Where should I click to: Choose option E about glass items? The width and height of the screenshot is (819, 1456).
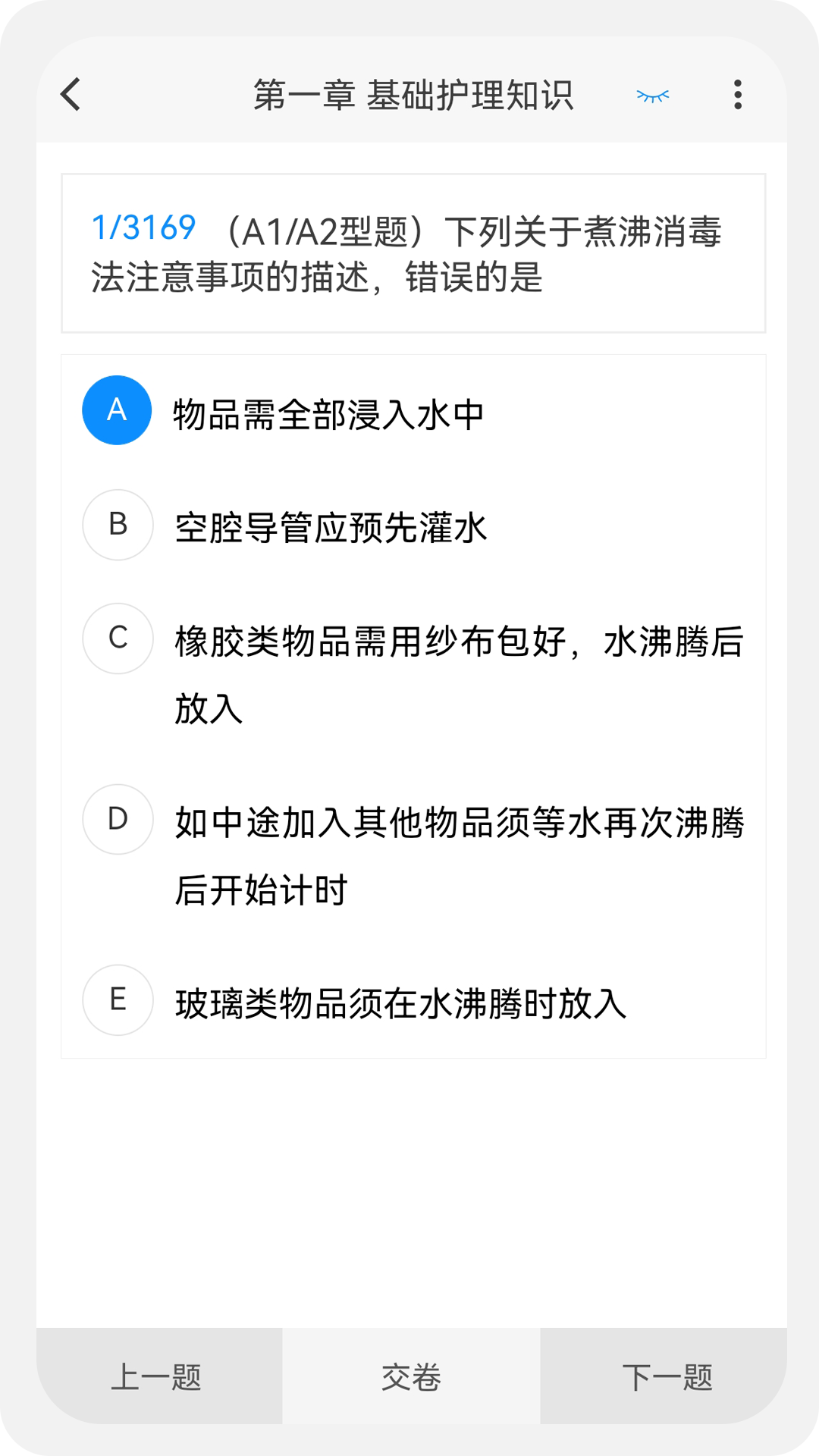click(x=117, y=1001)
